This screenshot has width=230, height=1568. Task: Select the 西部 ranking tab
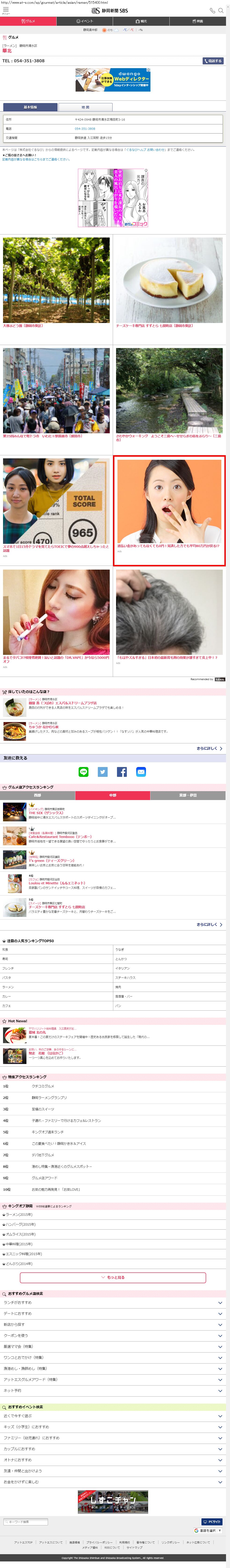pos(38,795)
